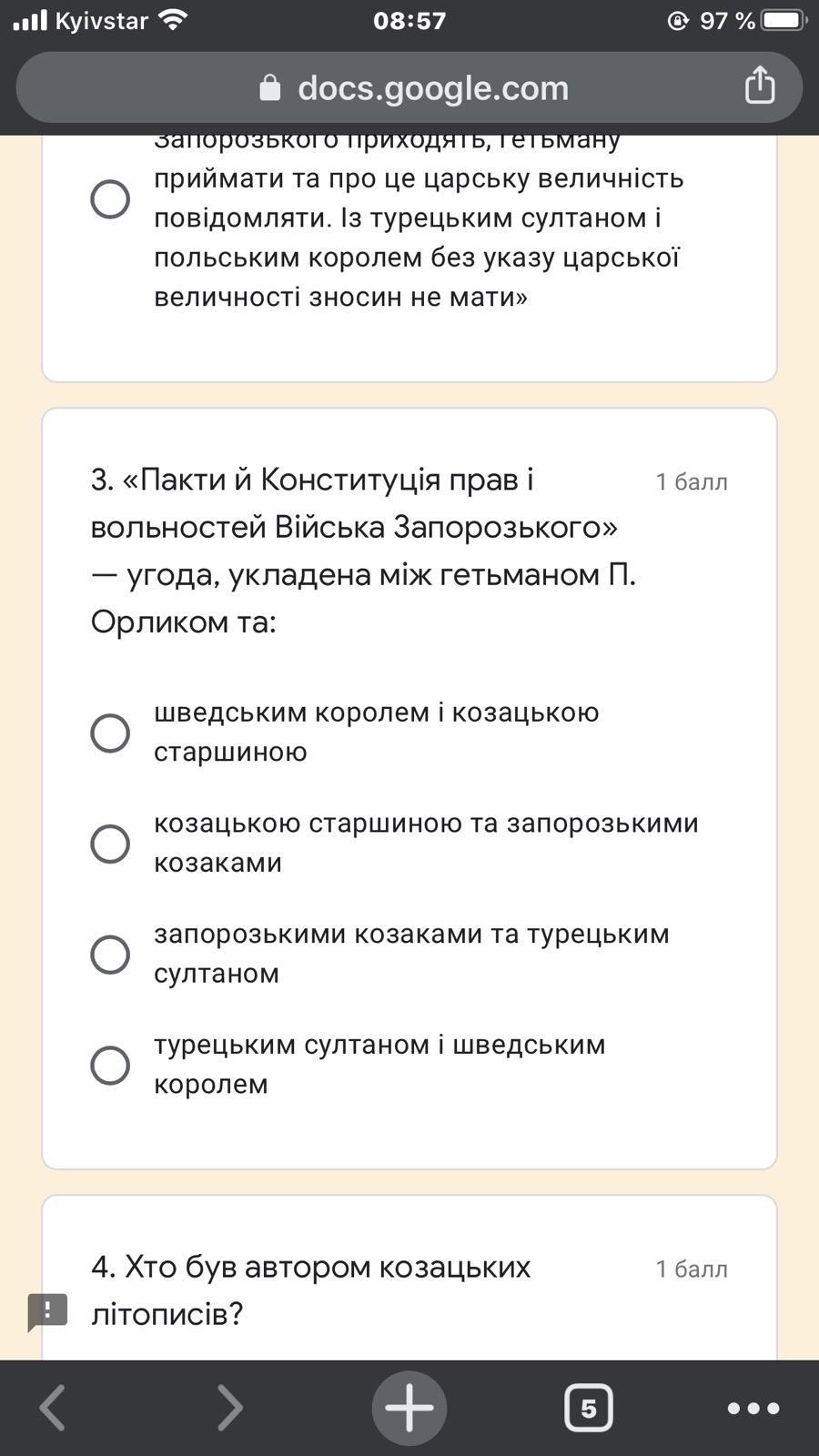
Task: Show the five open tabs
Action: (x=589, y=1409)
